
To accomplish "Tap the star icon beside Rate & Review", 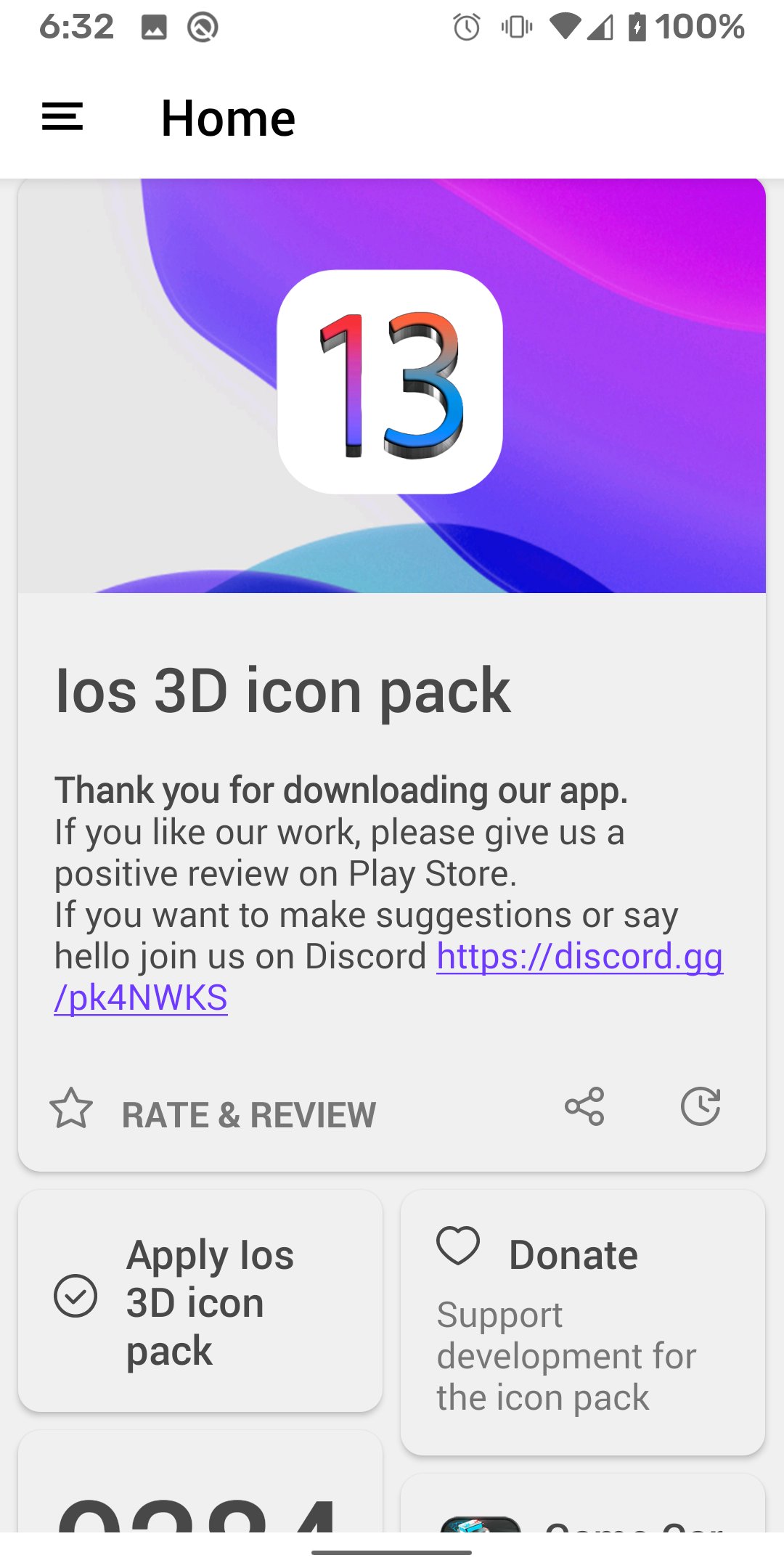I will pyautogui.click(x=72, y=1109).
